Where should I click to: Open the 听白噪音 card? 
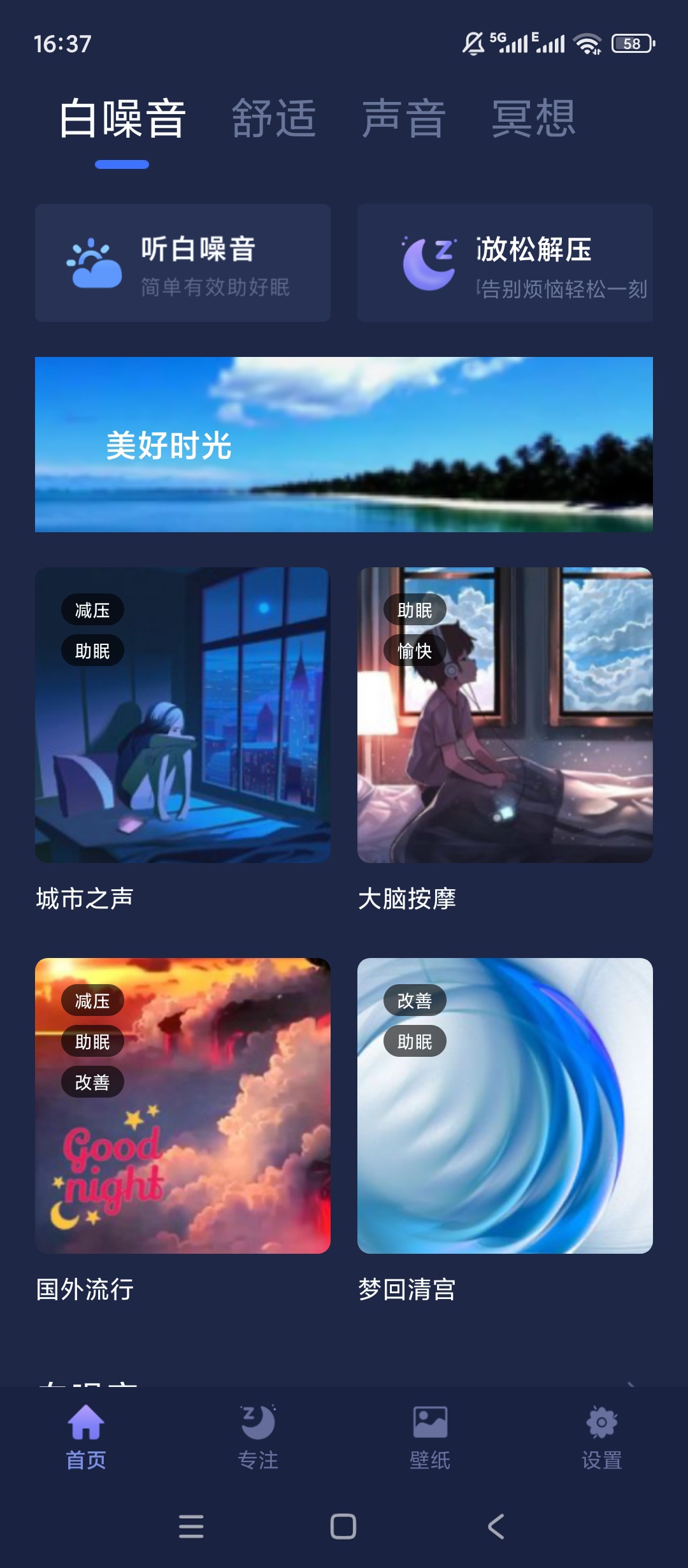(x=183, y=263)
